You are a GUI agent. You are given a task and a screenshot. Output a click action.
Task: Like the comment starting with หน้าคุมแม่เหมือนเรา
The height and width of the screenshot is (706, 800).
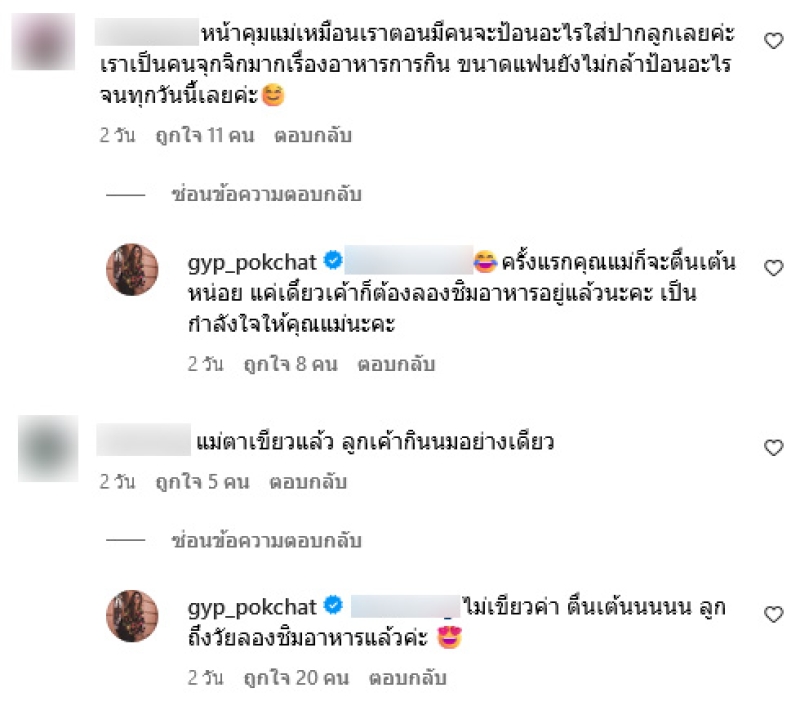pyautogui.click(x=773, y=41)
